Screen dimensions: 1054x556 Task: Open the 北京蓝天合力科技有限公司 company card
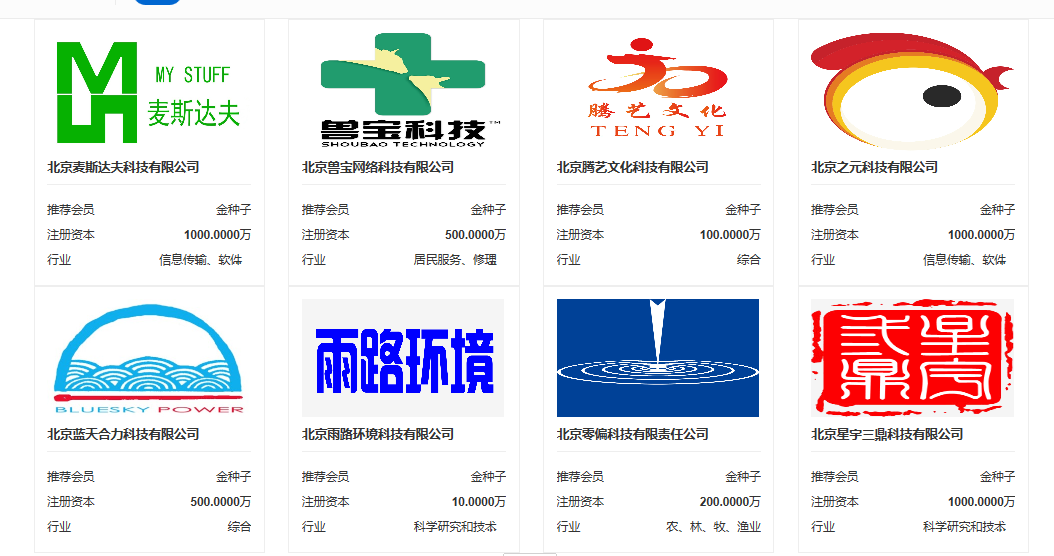pyautogui.click(x=124, y=434)
